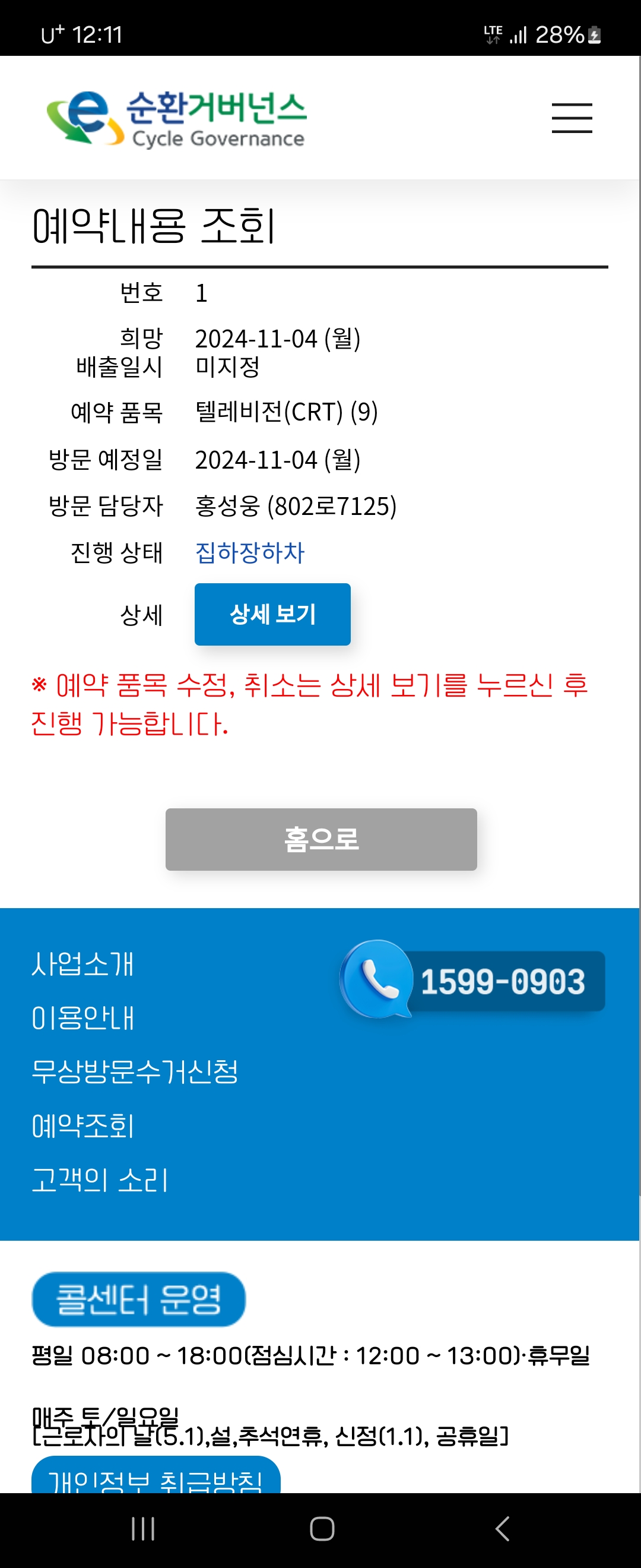
Task: Open the recent apps view
Action: pos(143,1528)
